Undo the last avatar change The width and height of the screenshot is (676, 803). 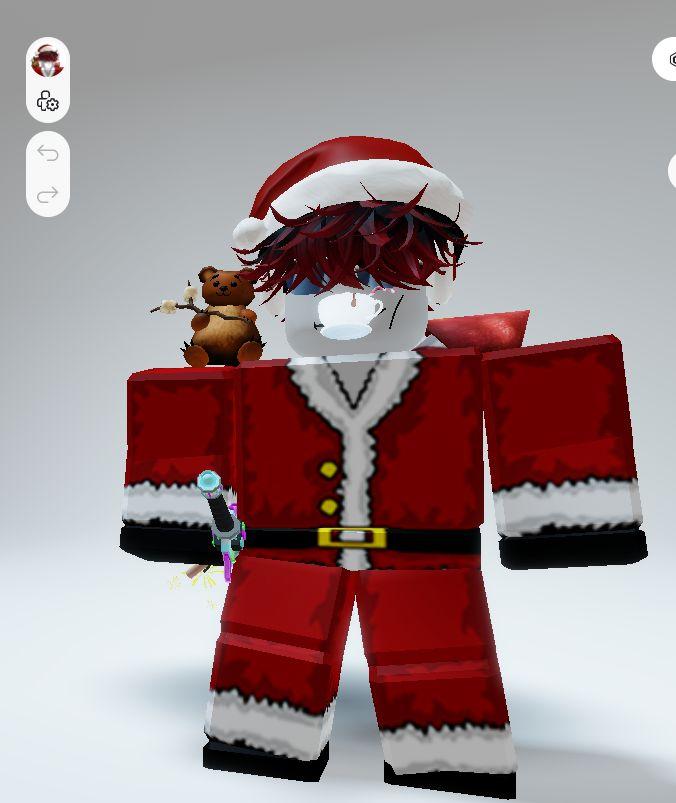coord(47,153)
